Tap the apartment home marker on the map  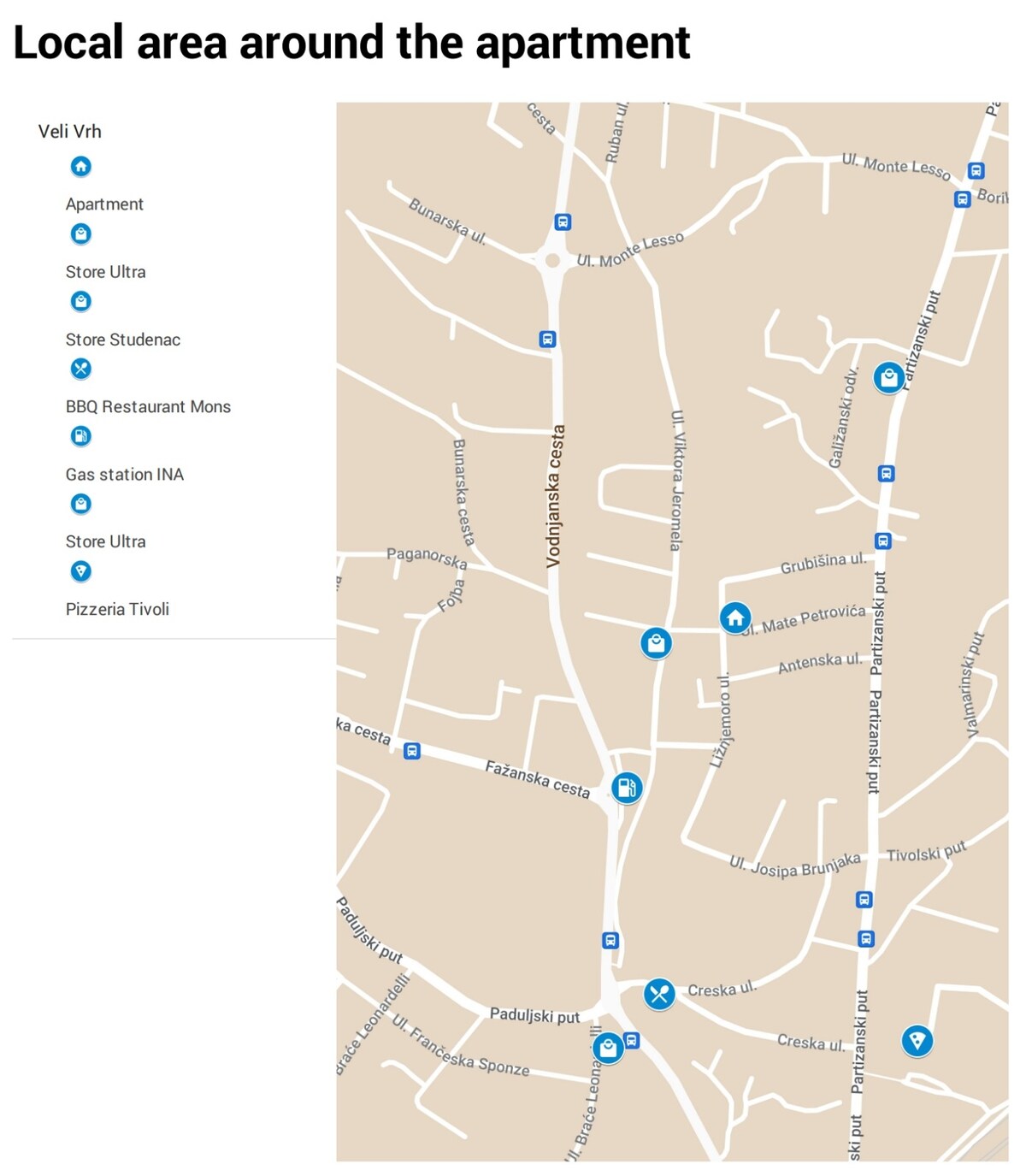[x=734, y=618]
